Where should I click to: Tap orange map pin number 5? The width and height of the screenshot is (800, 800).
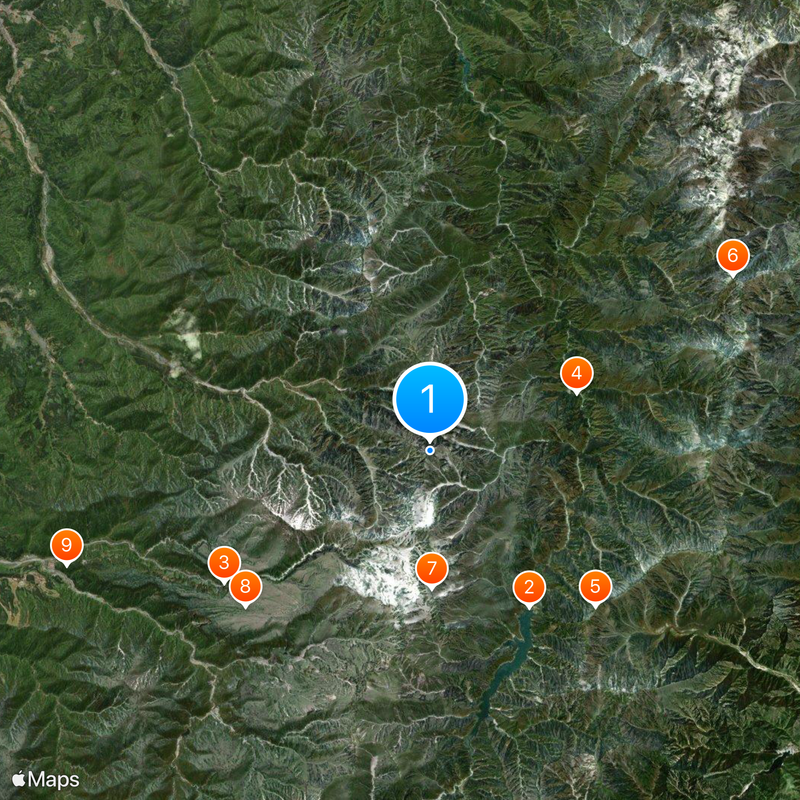[x=595, y=586]
